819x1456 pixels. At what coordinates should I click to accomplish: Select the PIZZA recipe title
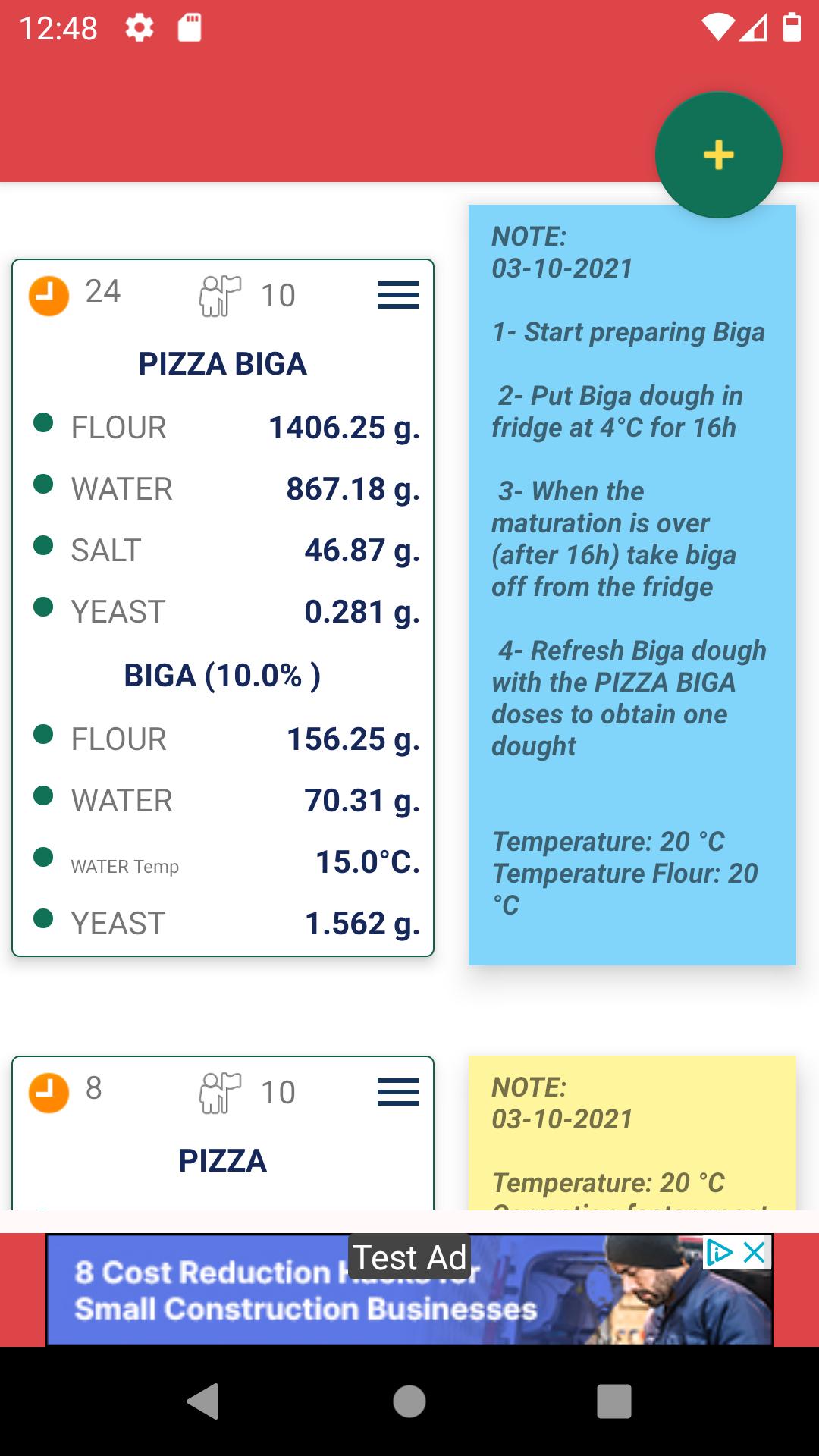[x=223, y=1159]
